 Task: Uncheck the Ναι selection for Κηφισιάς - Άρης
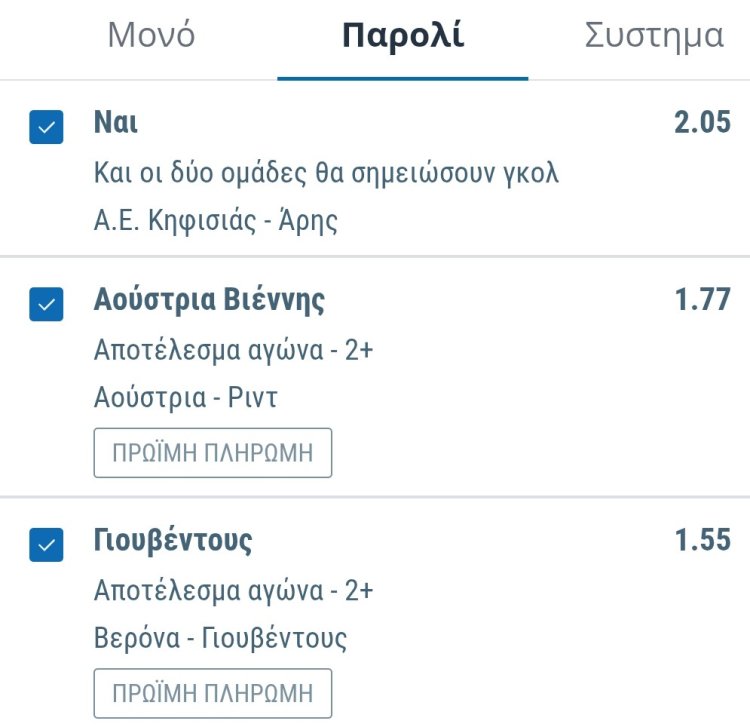pos(47,127)
